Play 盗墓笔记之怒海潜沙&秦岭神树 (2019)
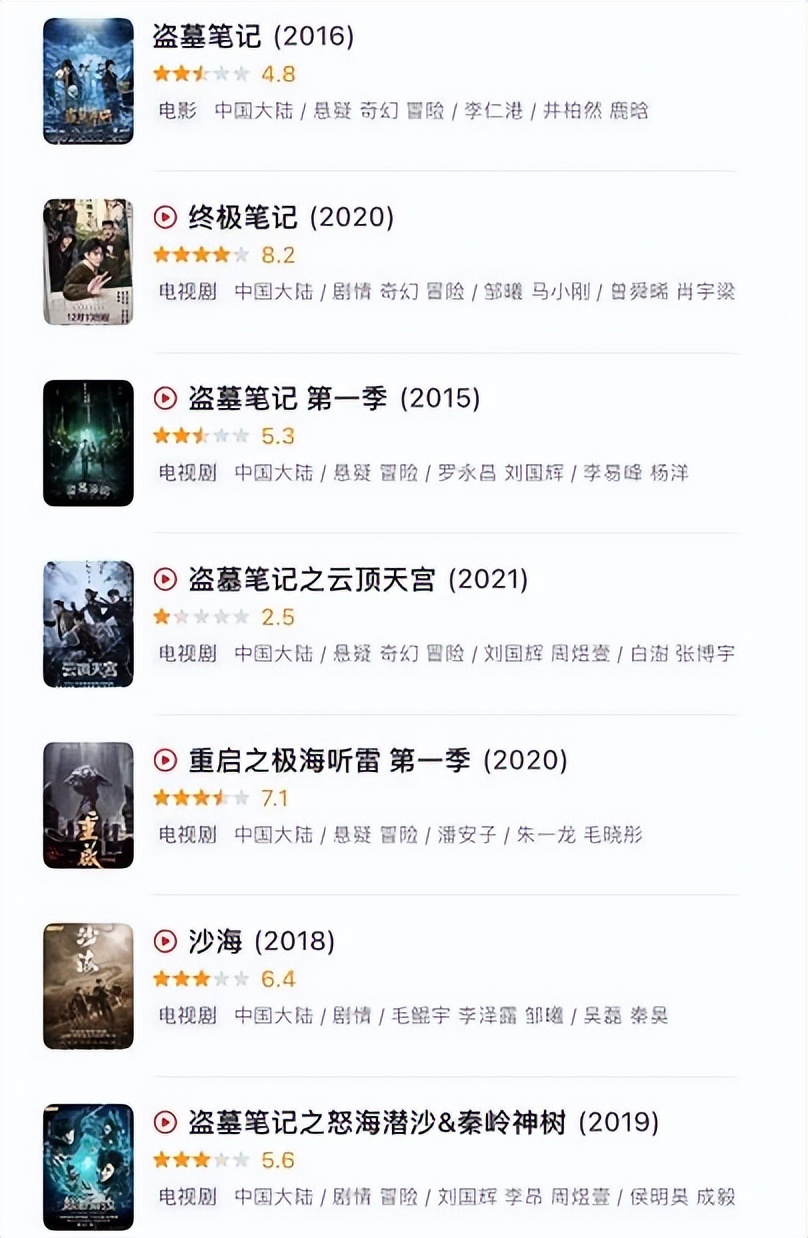Screen dimensions: 808x1238 tap(164, 1122)
